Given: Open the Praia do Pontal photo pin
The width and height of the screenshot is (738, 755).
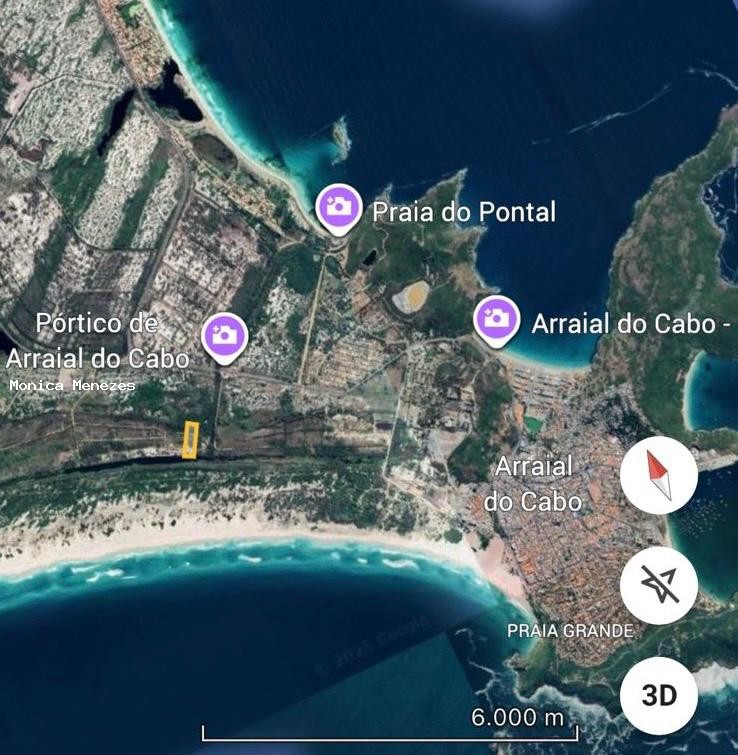Looking at the screenshot, I should (339, 208).
